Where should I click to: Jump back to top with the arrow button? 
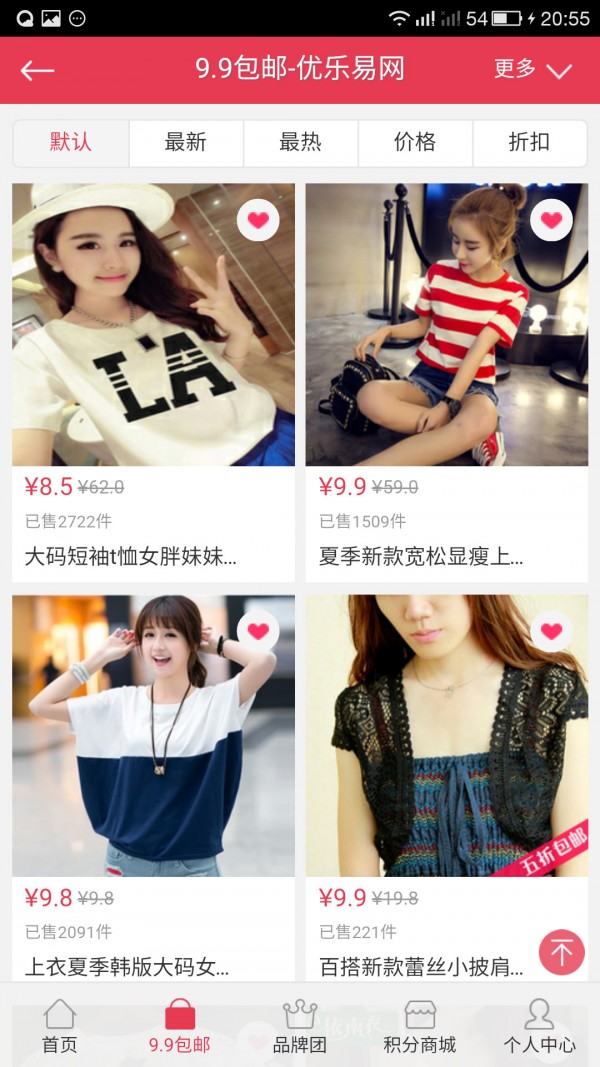562,952
